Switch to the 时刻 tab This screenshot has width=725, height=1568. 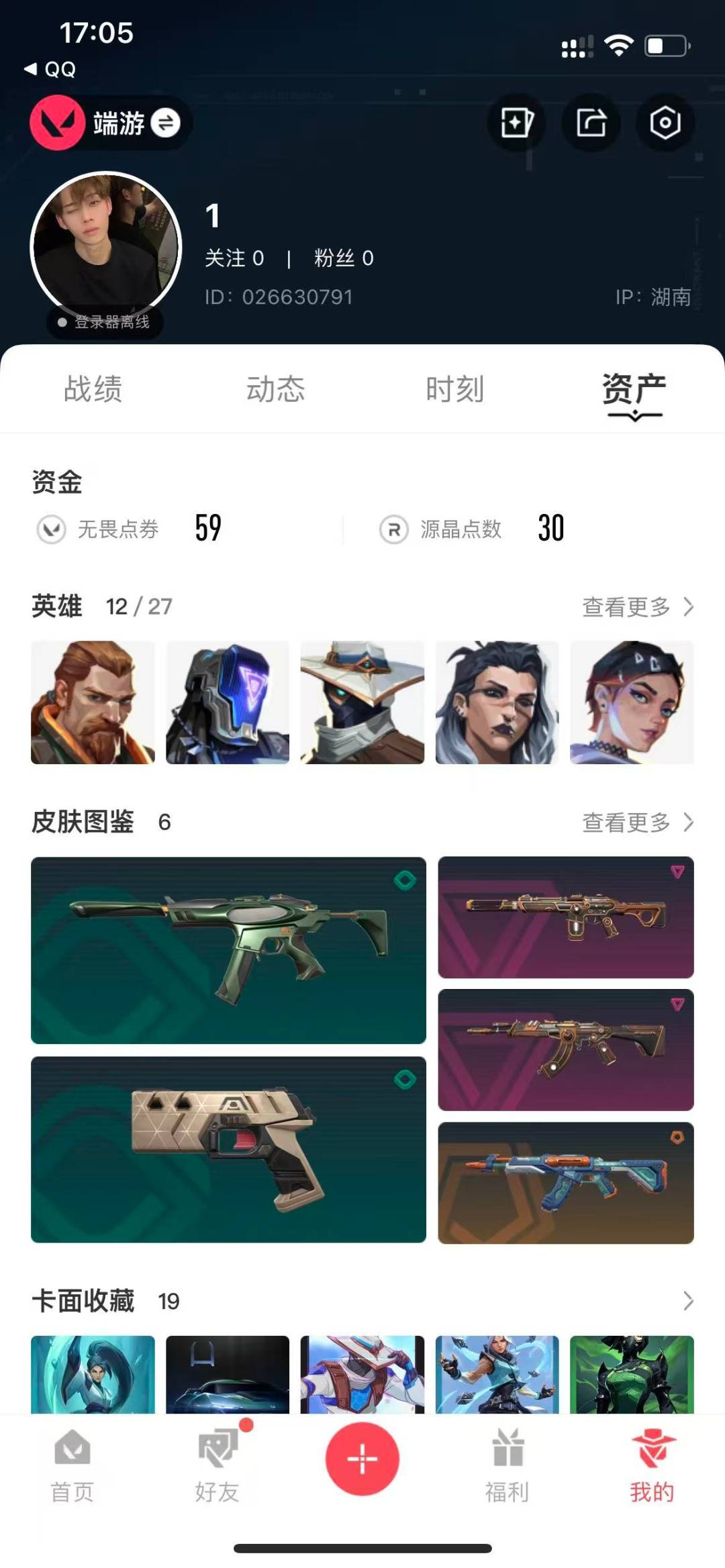(454, 389)
